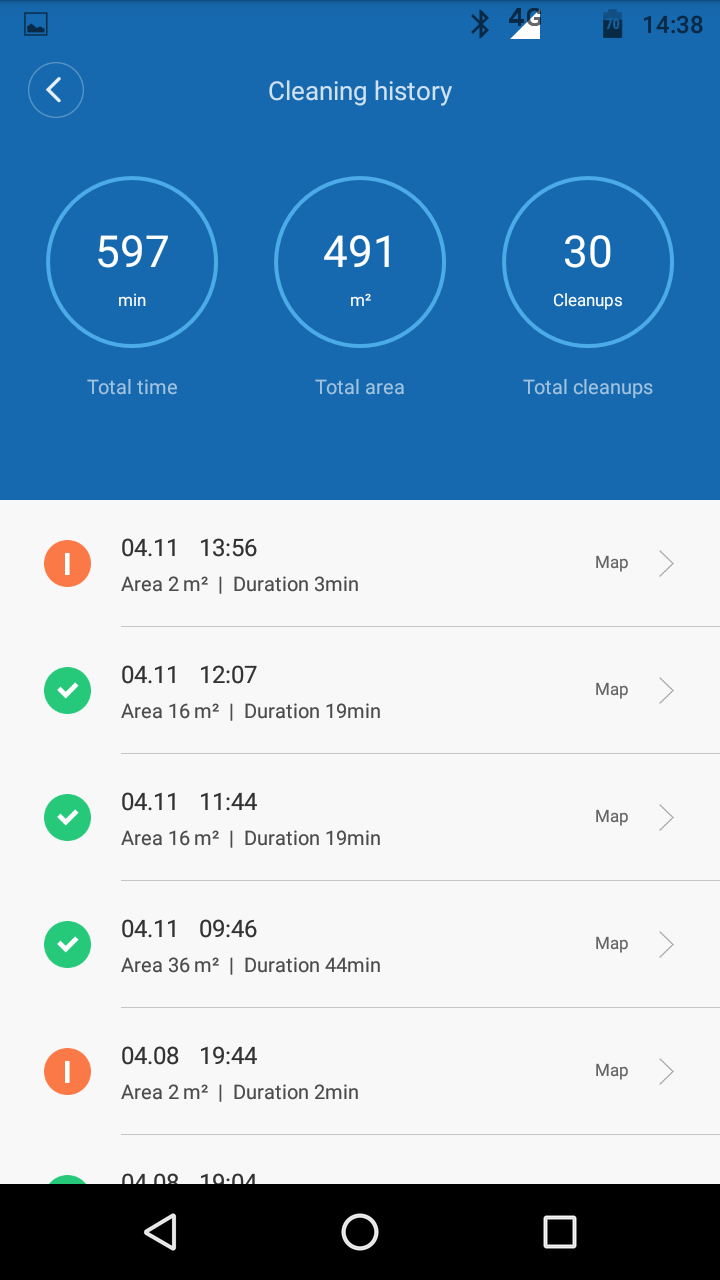Open the 04.08 19:44 cleaning record
Image resolution: width=720 pixels, height=1280 pixels.
point(360,1072)
